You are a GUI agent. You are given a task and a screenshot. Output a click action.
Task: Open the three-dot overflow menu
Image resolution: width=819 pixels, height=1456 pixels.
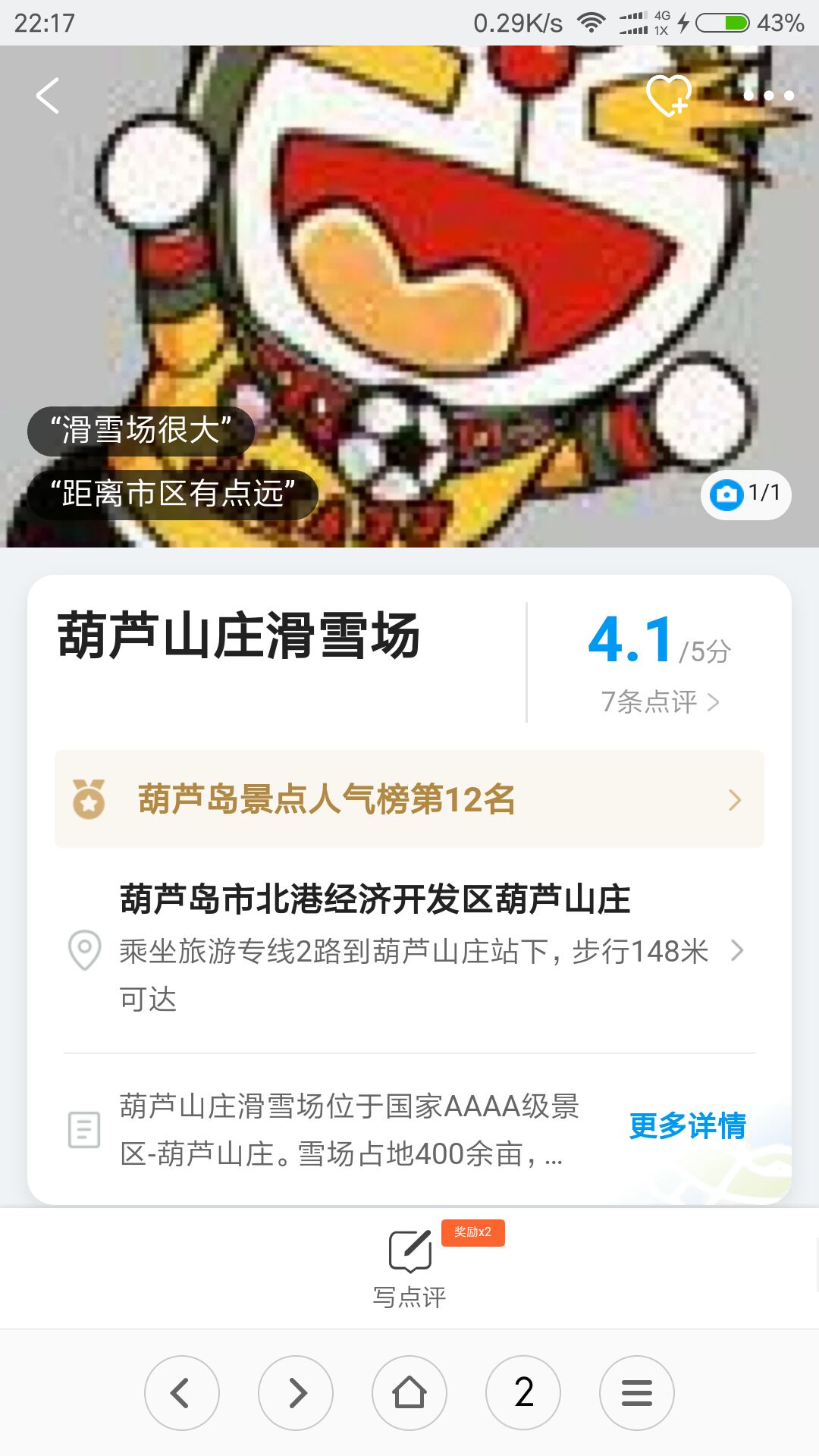coord(768,96)
